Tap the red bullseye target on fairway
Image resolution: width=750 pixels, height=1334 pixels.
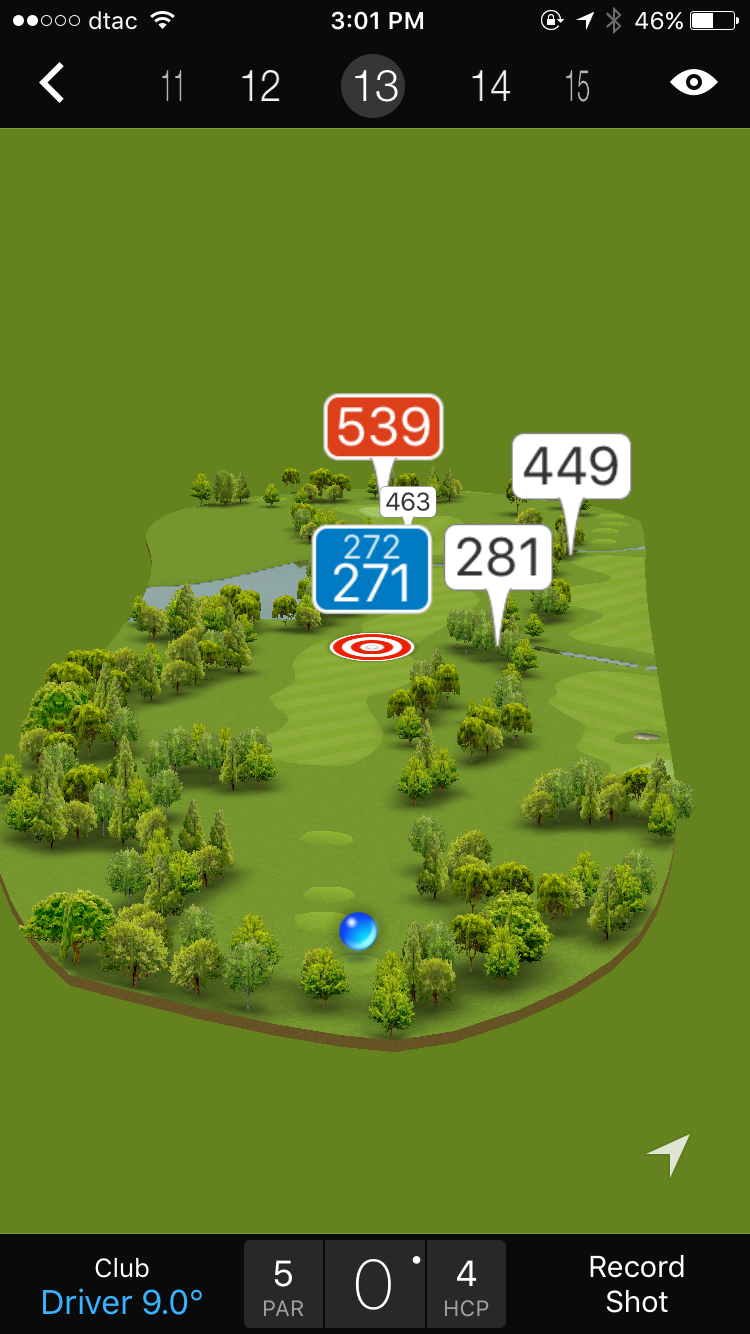click(x=372, y=647)
